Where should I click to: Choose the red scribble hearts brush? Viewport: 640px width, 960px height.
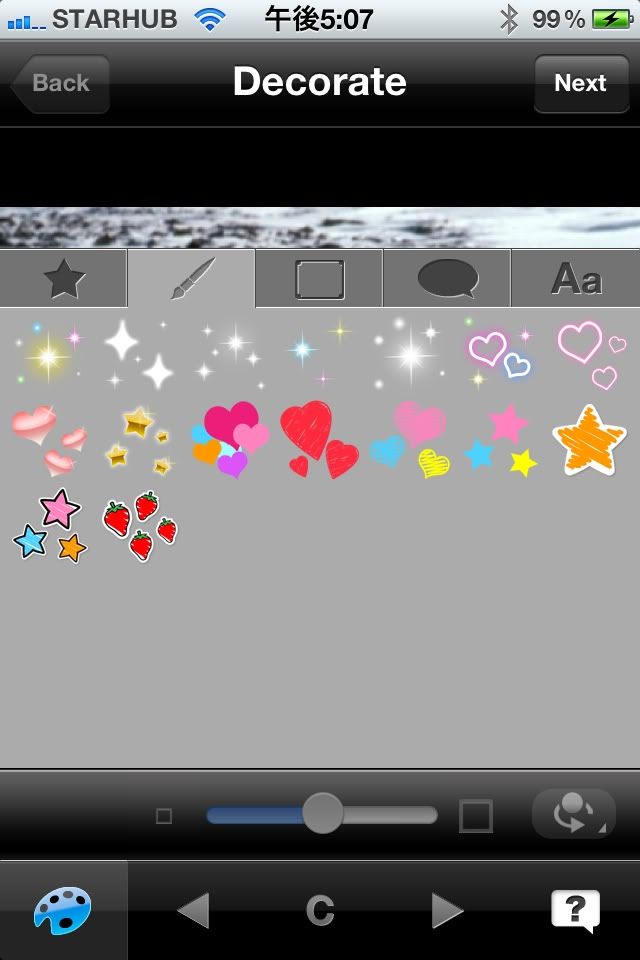pyautogui.click(x=318, y=438)
